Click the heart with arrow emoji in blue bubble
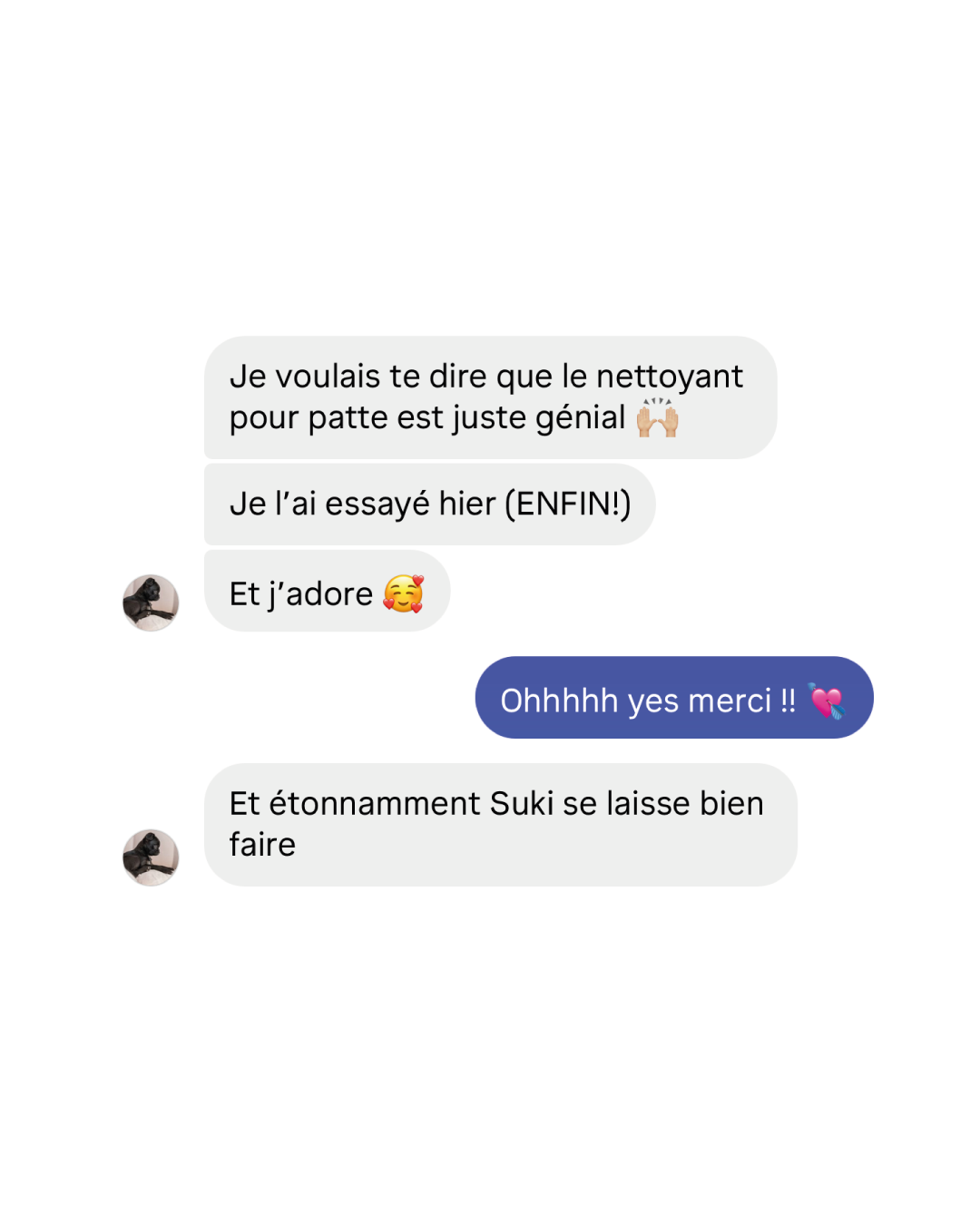 (826, 699)
